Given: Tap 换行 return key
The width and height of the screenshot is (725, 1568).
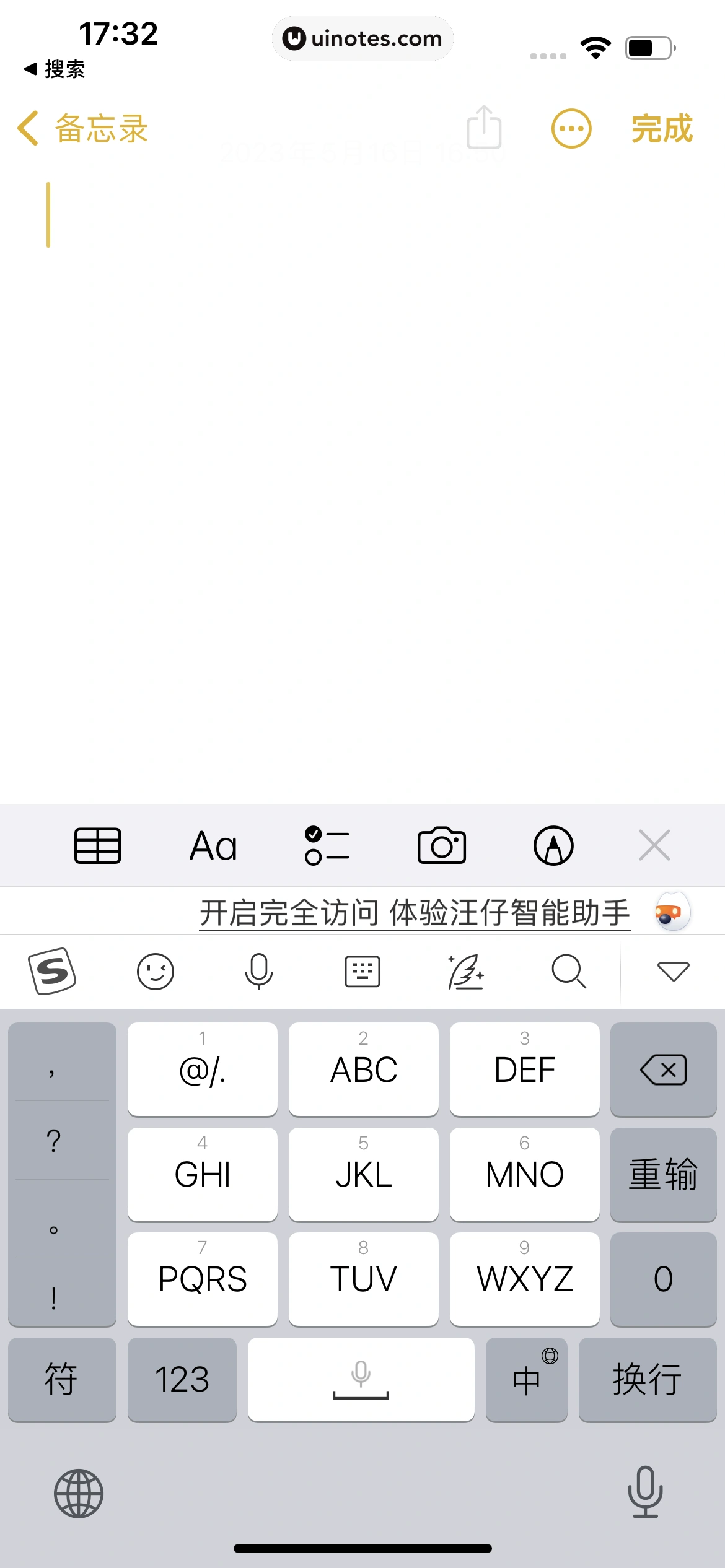Looking at the screenshot, I should [x=647, y=1379].
